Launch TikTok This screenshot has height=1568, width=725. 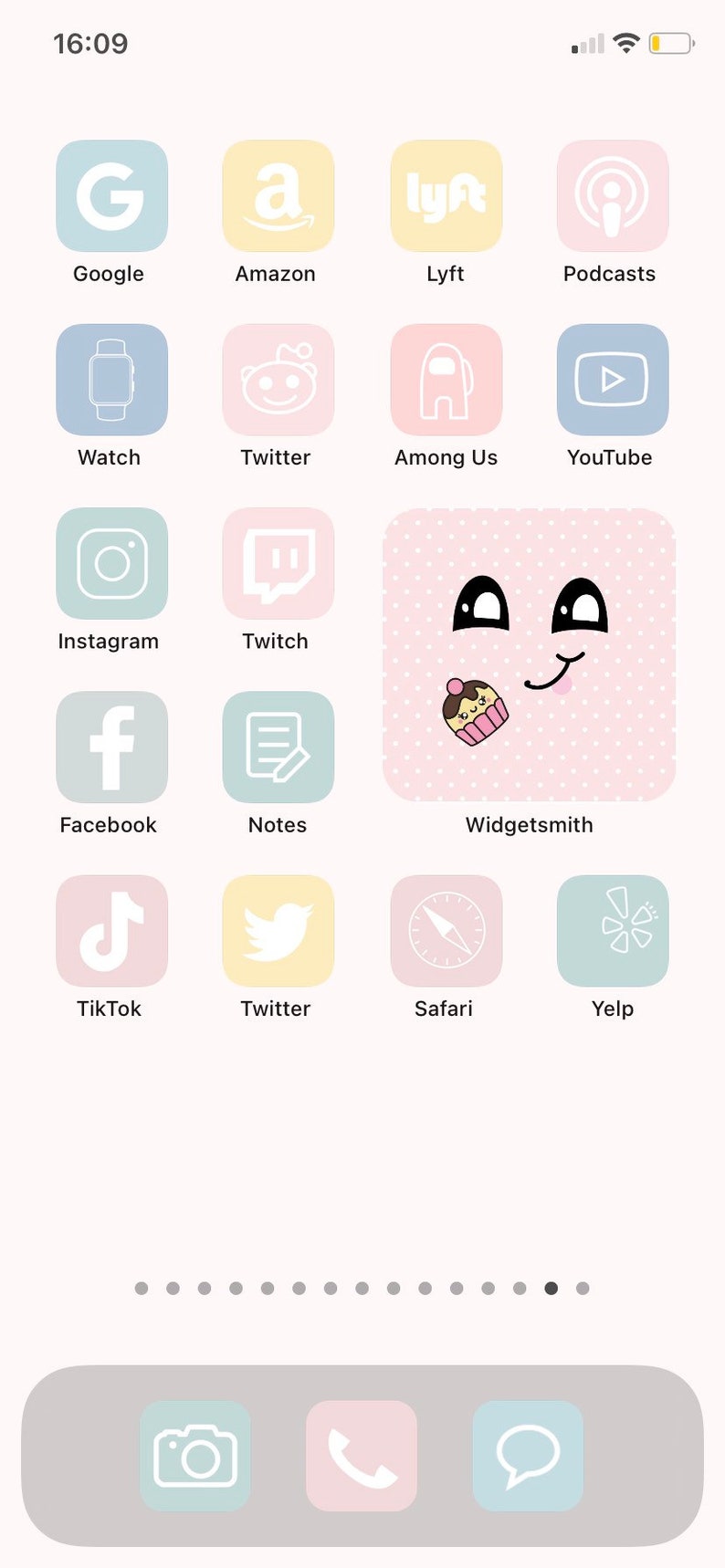[x=111, y=931]
